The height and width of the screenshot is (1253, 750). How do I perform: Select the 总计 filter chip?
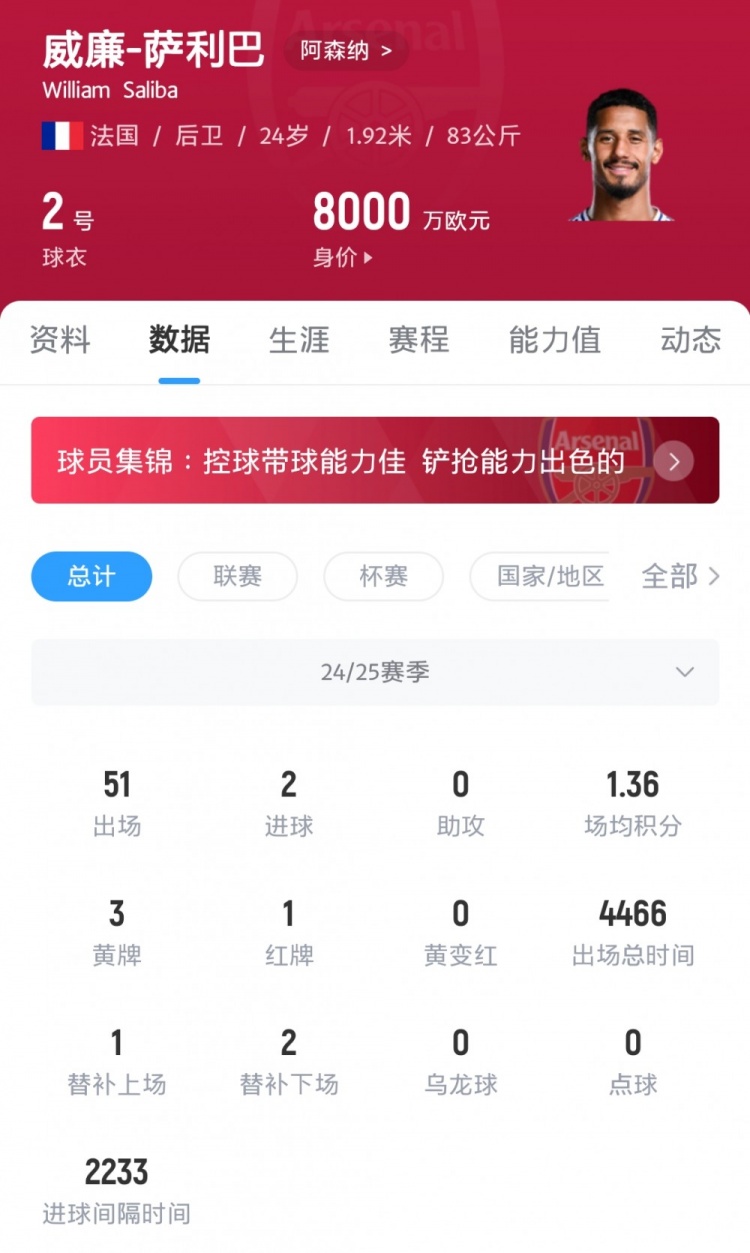pos(92,576)
